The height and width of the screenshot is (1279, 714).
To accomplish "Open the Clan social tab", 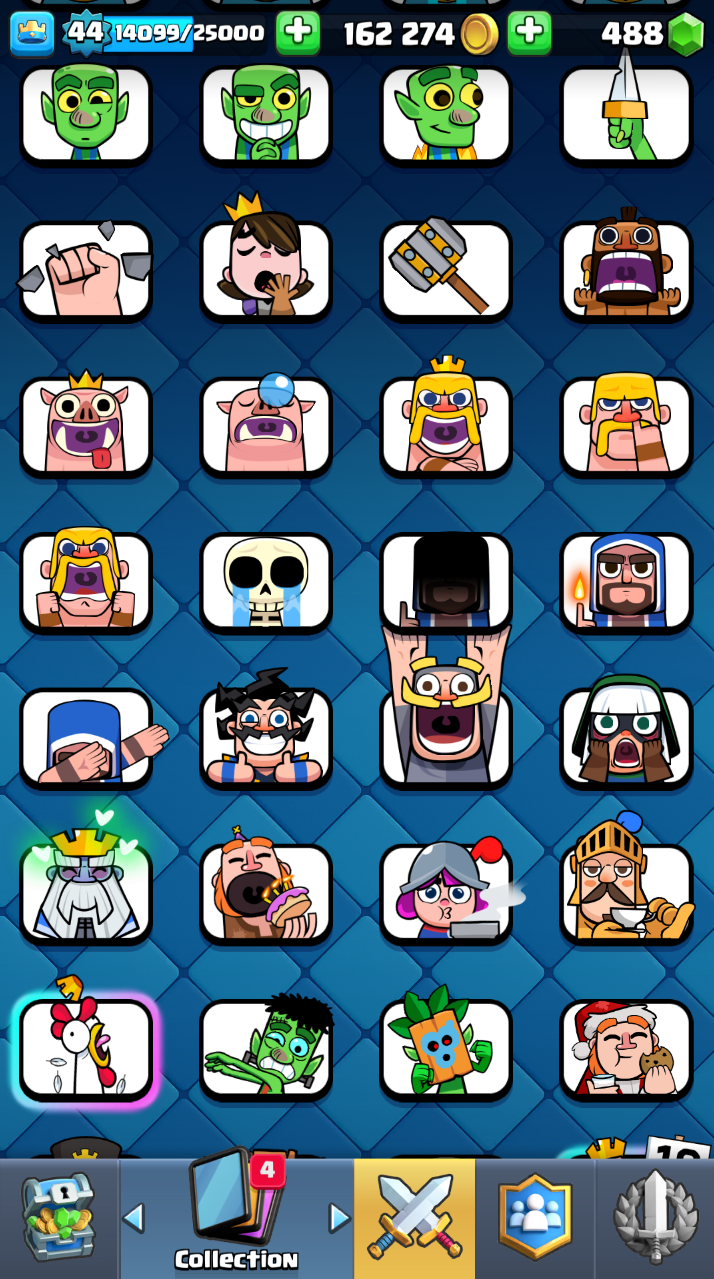I will 534,1218.
